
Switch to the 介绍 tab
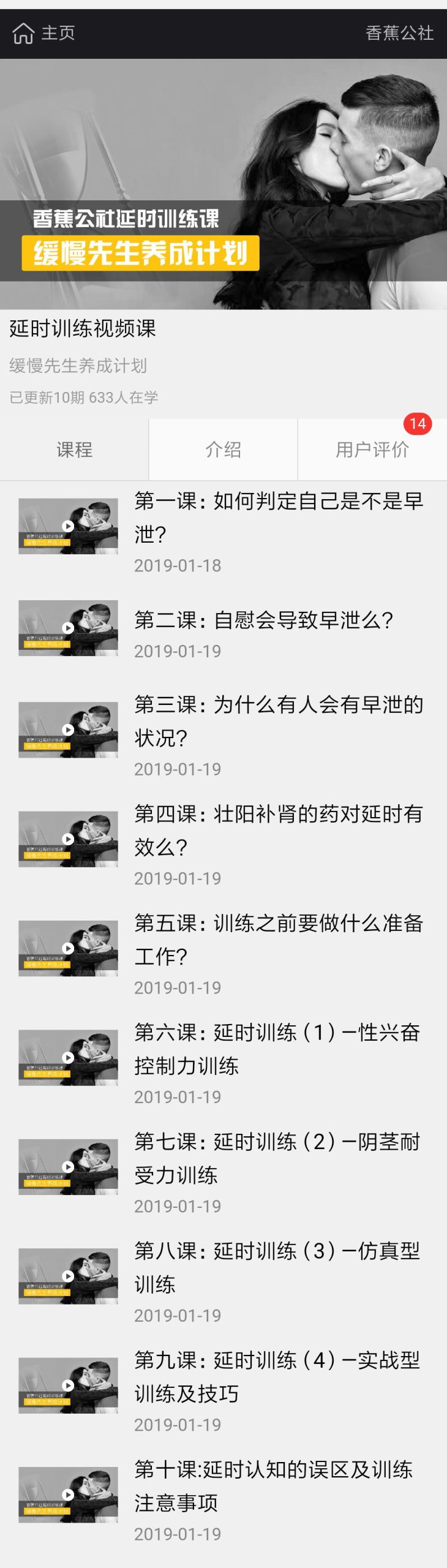(x=223, y=450)
